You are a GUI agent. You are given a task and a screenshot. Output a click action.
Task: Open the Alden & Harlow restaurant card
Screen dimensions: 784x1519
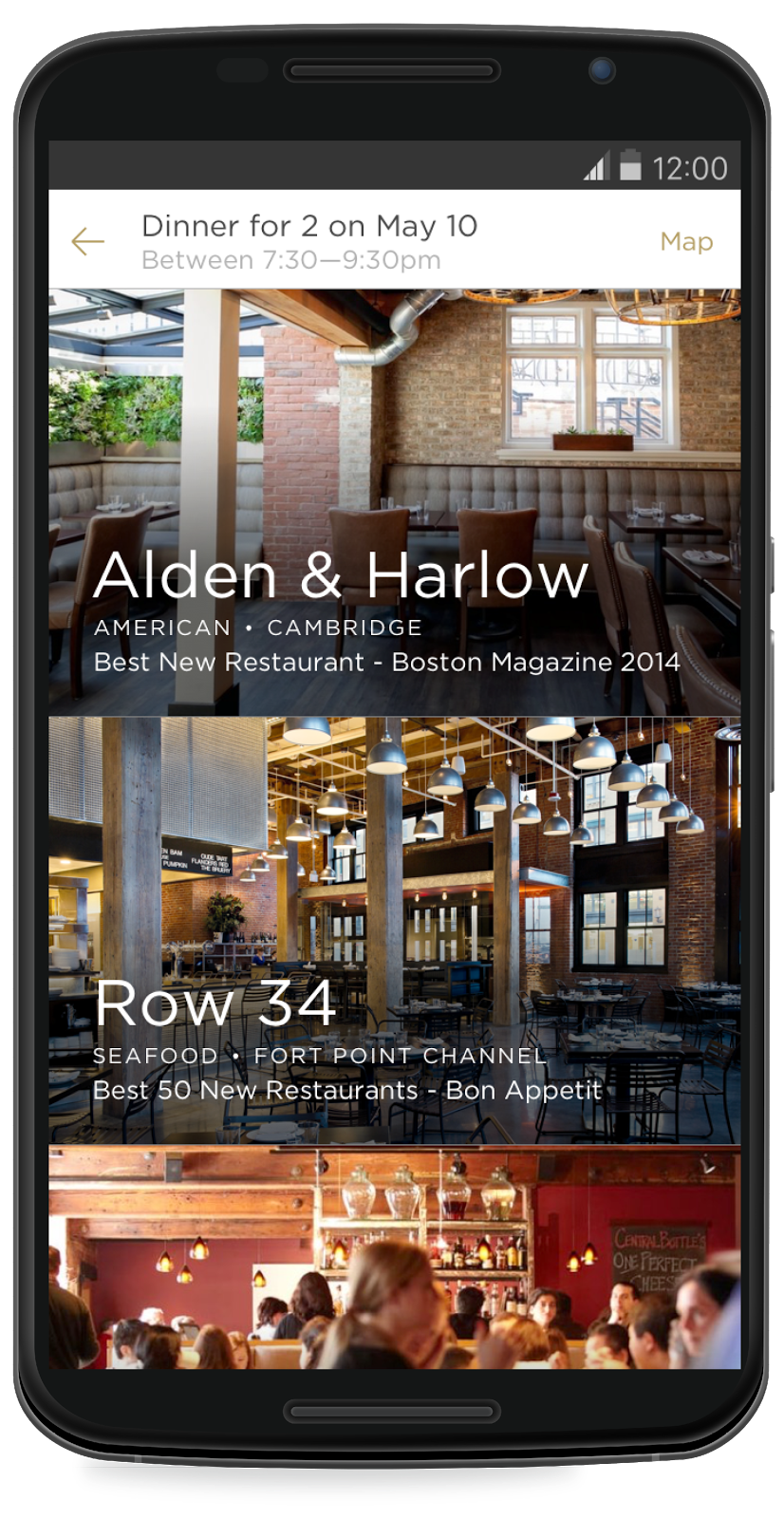pos(395,502)
